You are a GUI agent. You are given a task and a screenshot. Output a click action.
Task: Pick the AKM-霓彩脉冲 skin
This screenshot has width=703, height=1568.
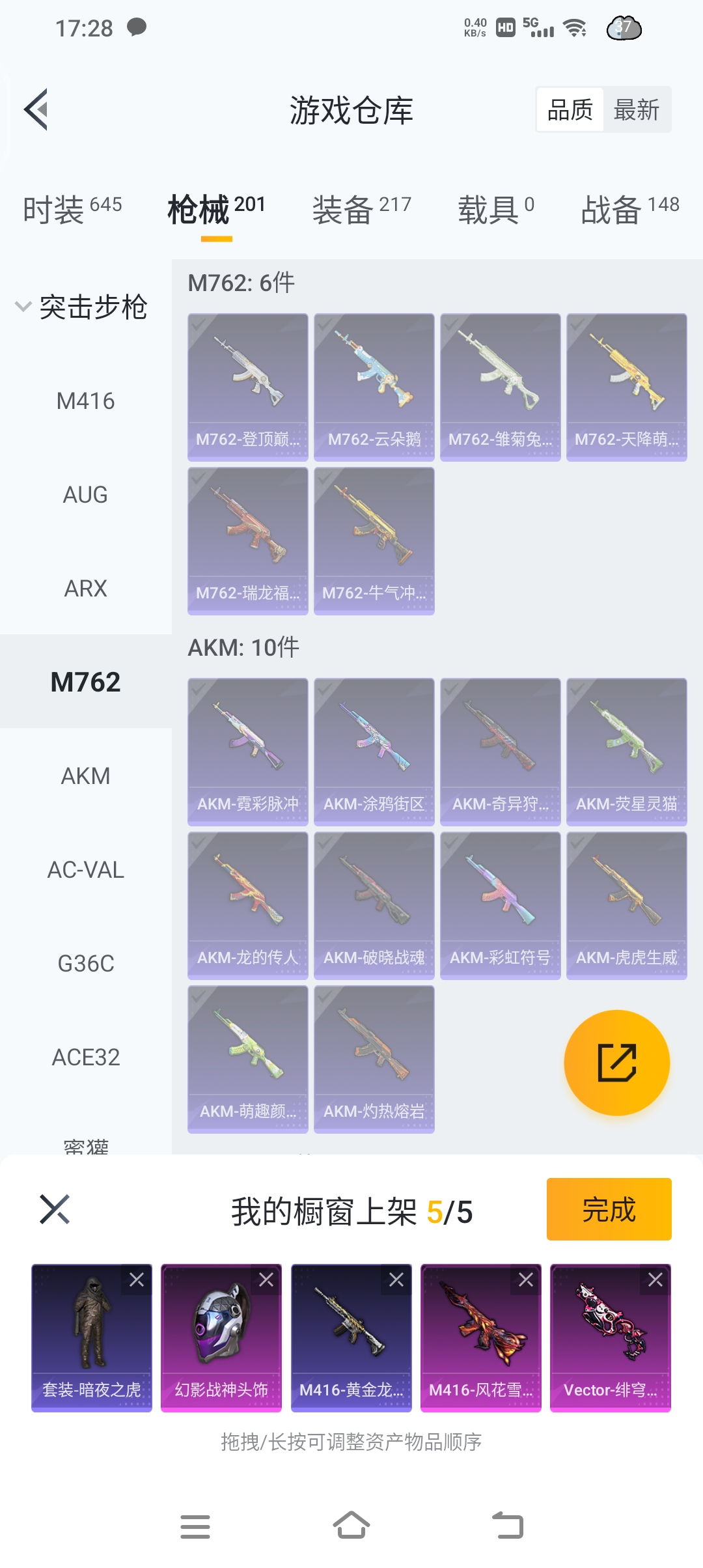tap(247, 752)
